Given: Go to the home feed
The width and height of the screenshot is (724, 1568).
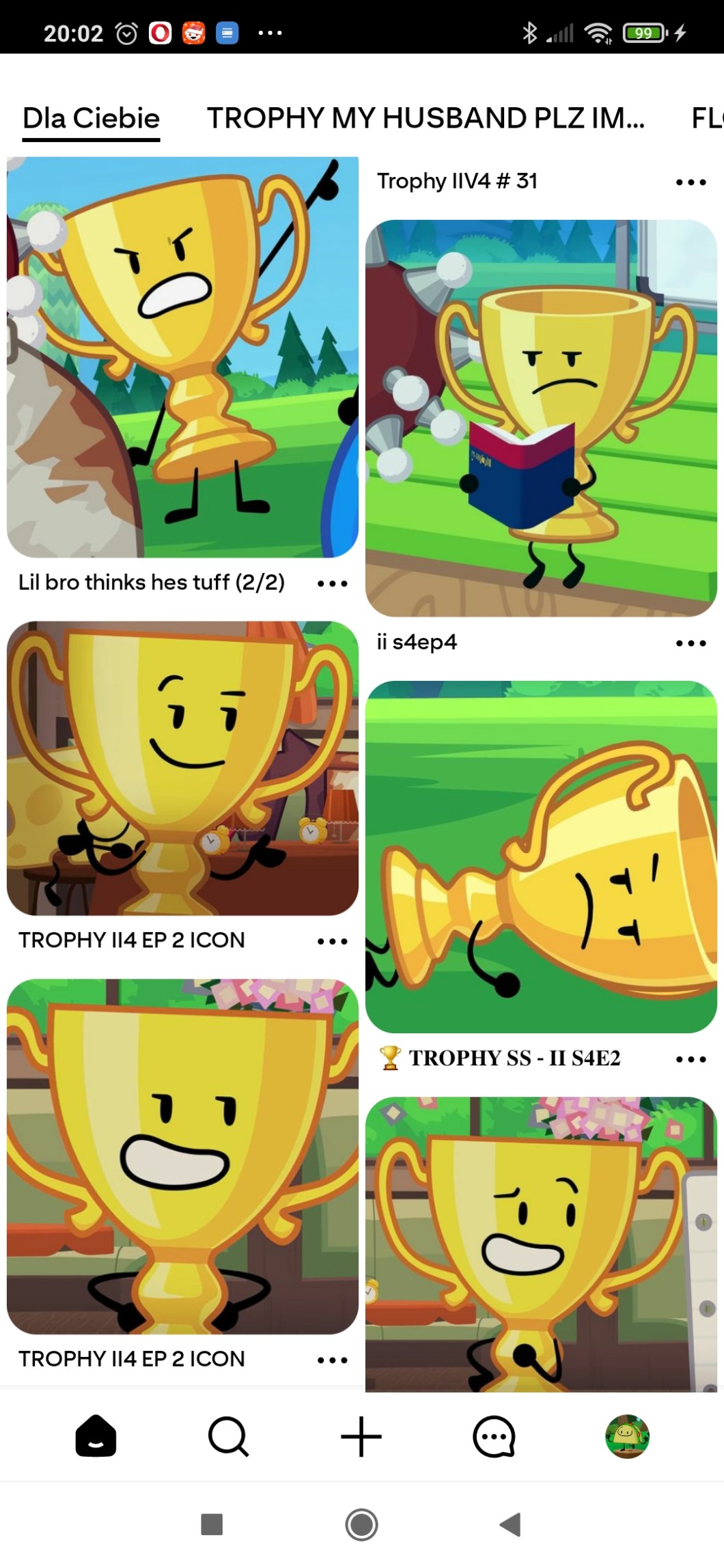Looking at the screenshot, I should coord(96,1436).
